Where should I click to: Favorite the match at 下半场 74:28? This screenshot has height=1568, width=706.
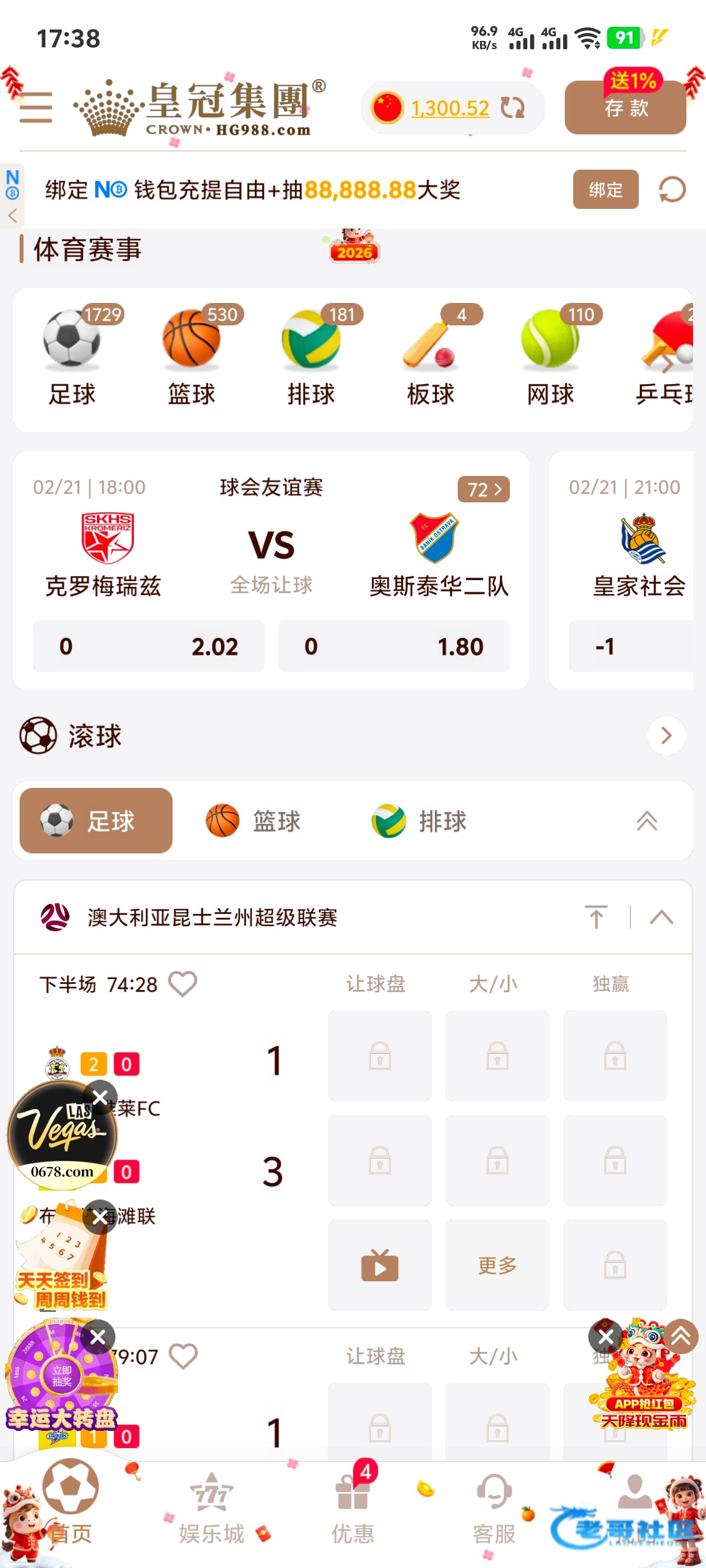coord(183,984)
